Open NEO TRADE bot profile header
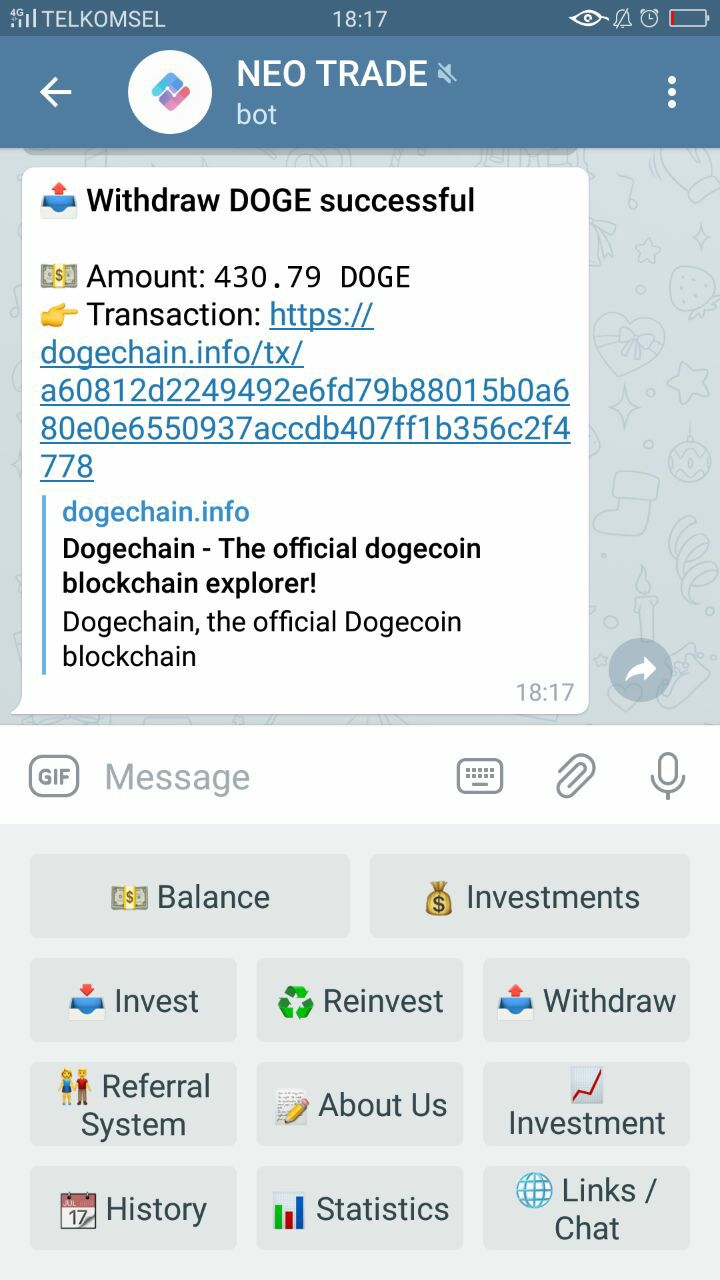720x1280 pixels. coord(330,92)
